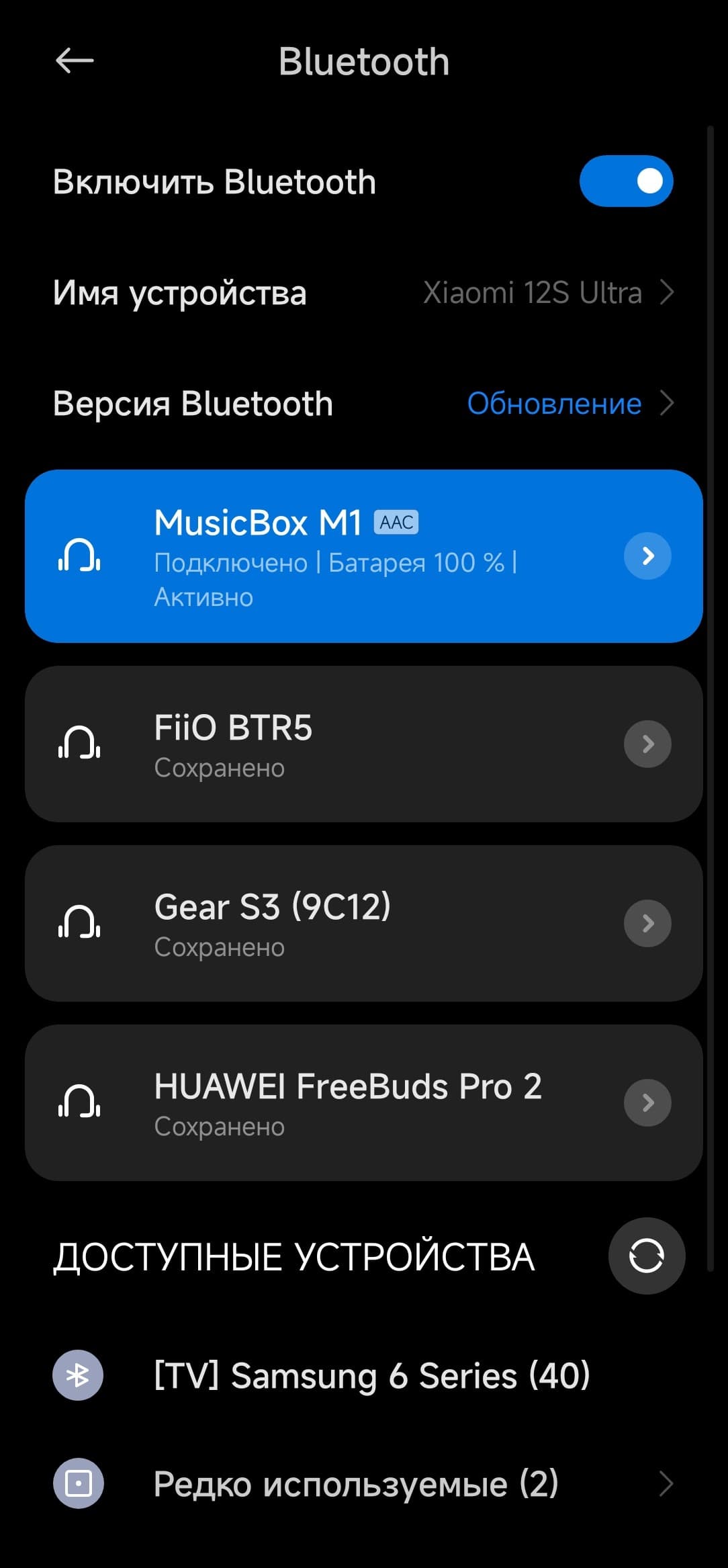Open the device name setting
Image resolution: width=728 pixels, height=1568 pixels.
click(x=363, y=293)
